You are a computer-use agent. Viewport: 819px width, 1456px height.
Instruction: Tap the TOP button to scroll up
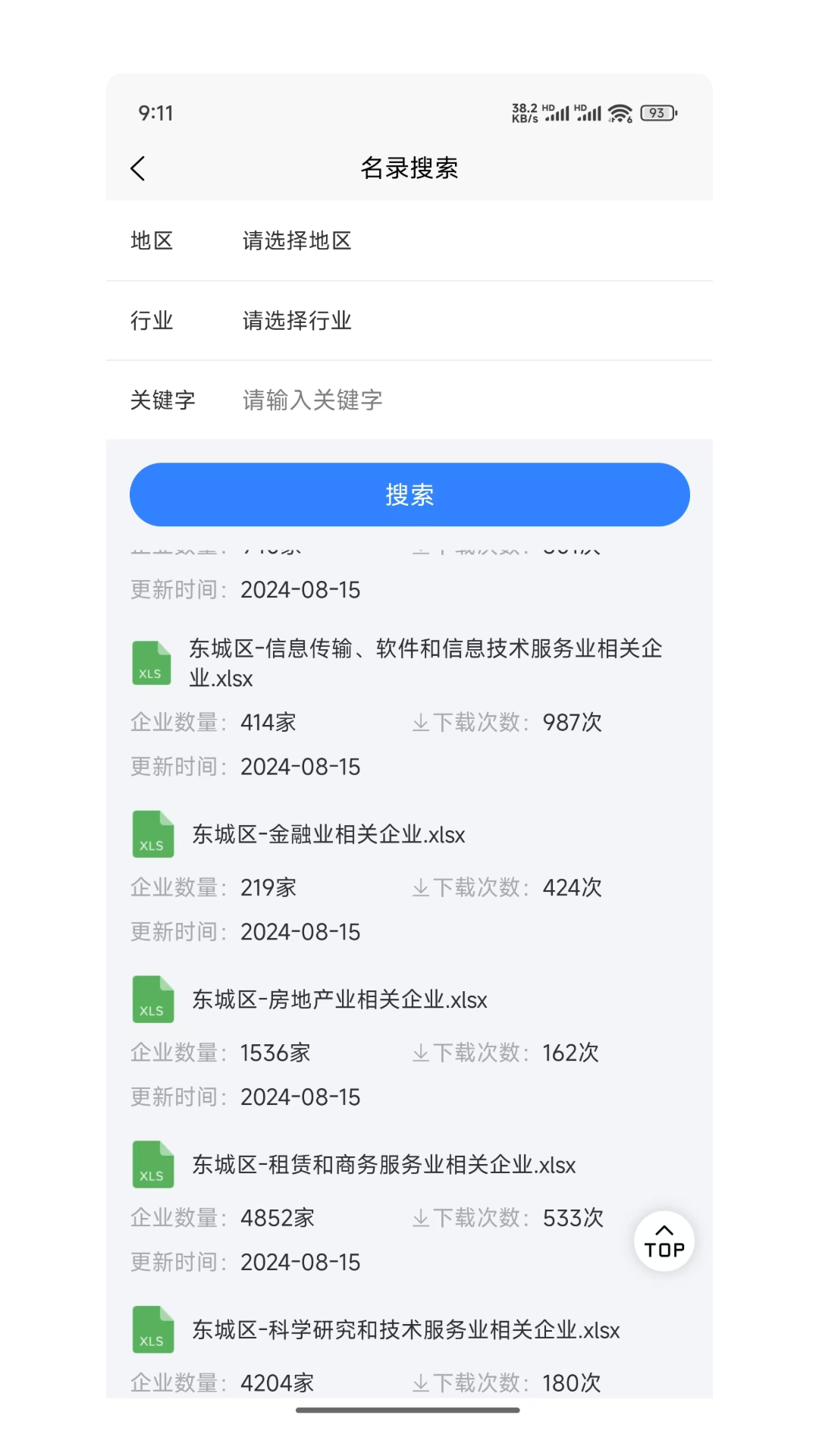(x=664, y=1241)
